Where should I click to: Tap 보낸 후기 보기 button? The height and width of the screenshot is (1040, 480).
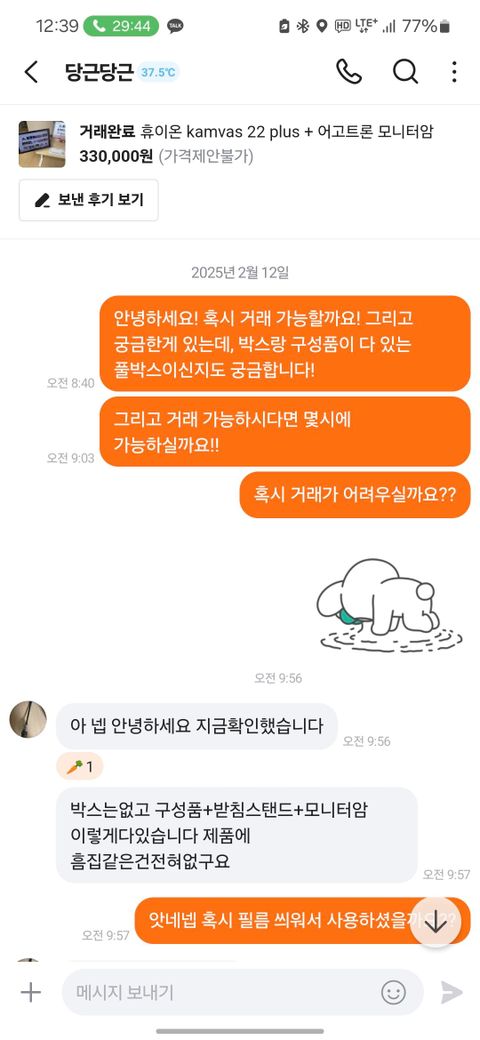[89, 200]
